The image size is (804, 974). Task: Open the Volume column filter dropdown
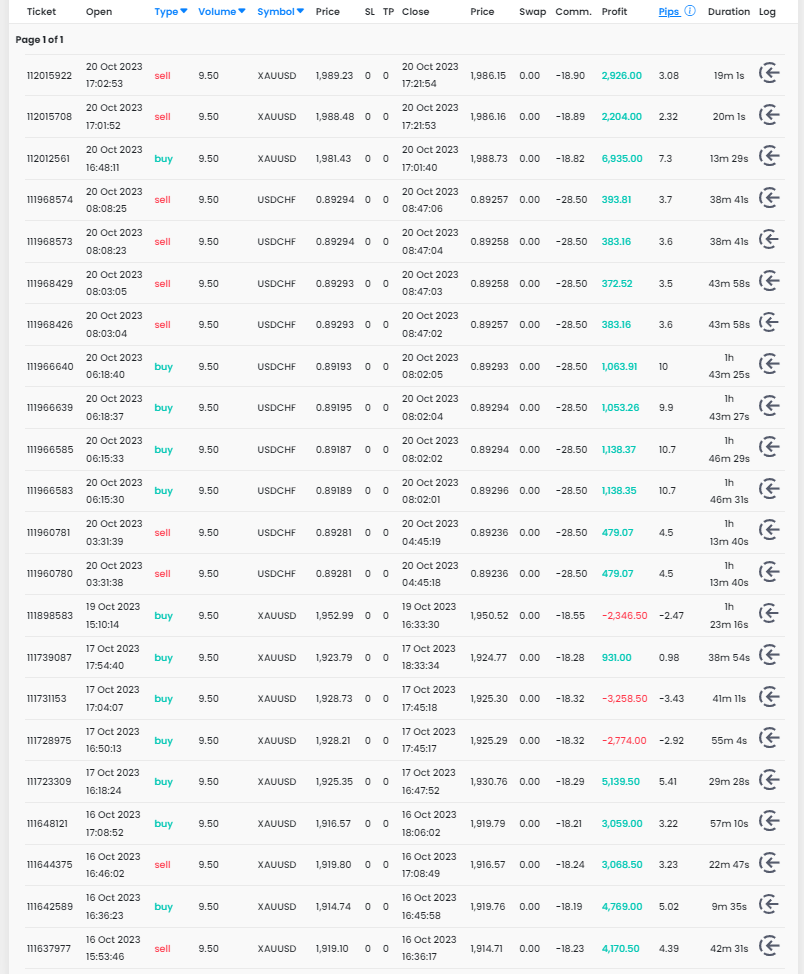[x=222, y=12]
